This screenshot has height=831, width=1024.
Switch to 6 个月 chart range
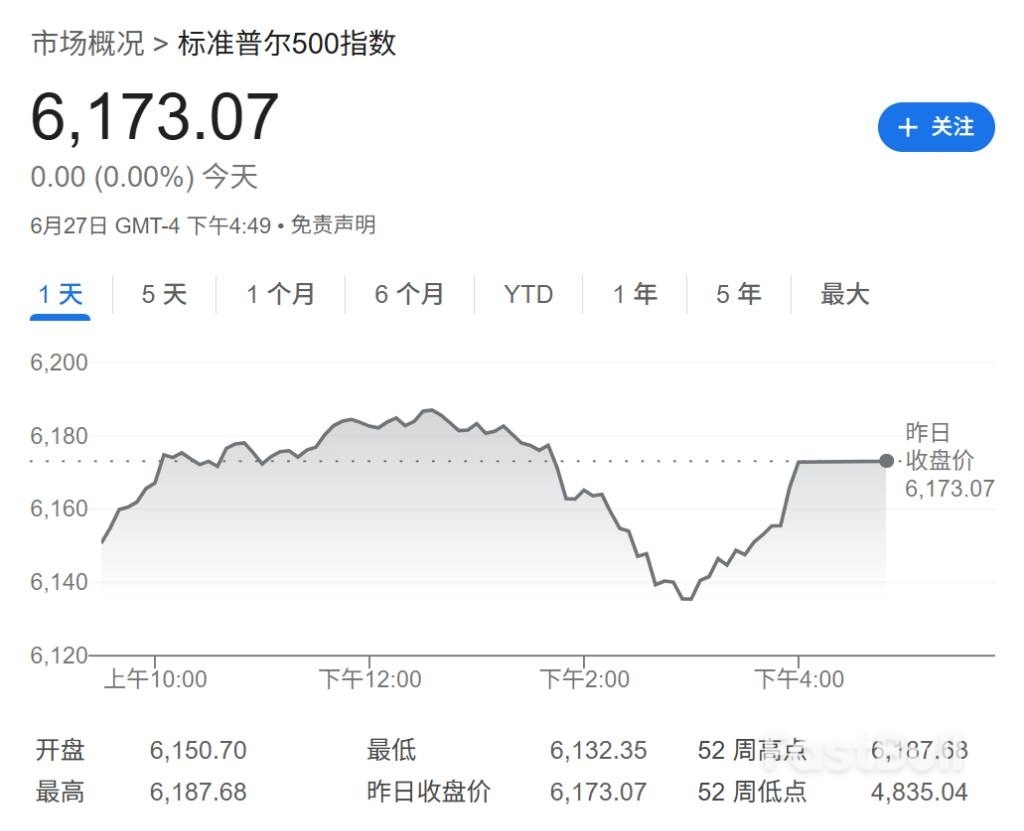[x=409, y=294]
